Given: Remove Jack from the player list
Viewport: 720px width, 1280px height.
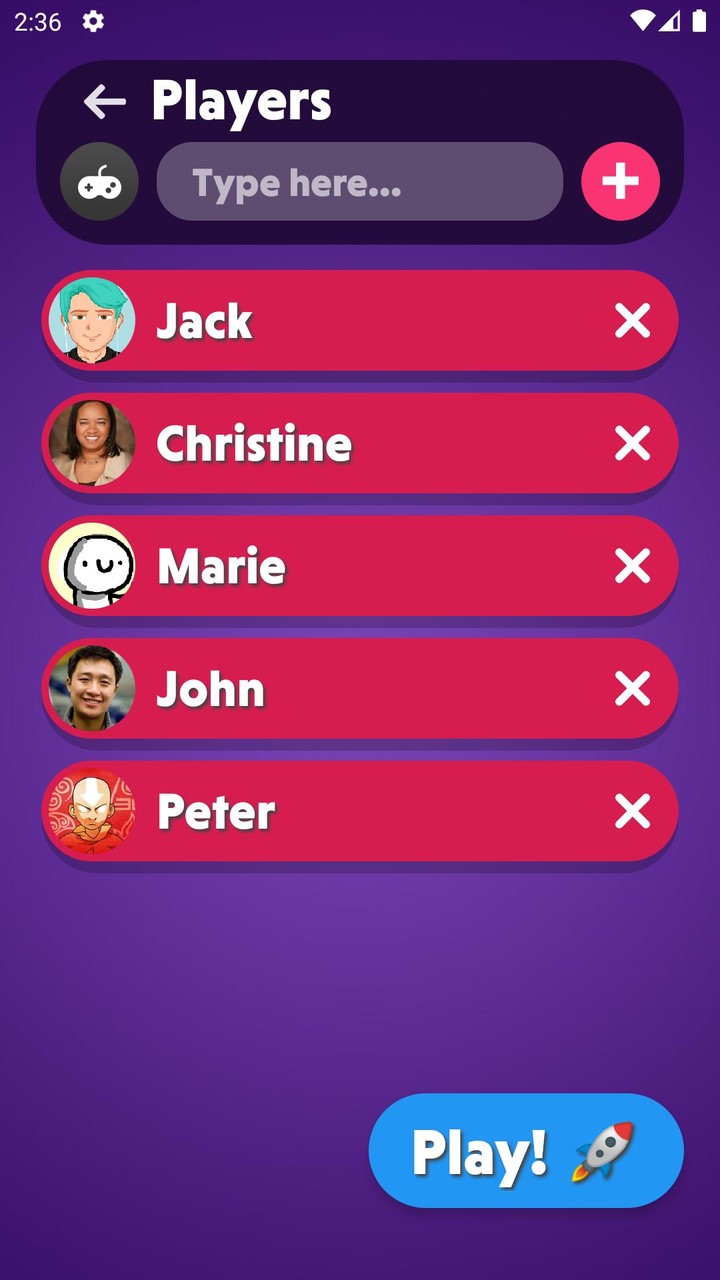Looking at the screenshot, I should [632, 320].
